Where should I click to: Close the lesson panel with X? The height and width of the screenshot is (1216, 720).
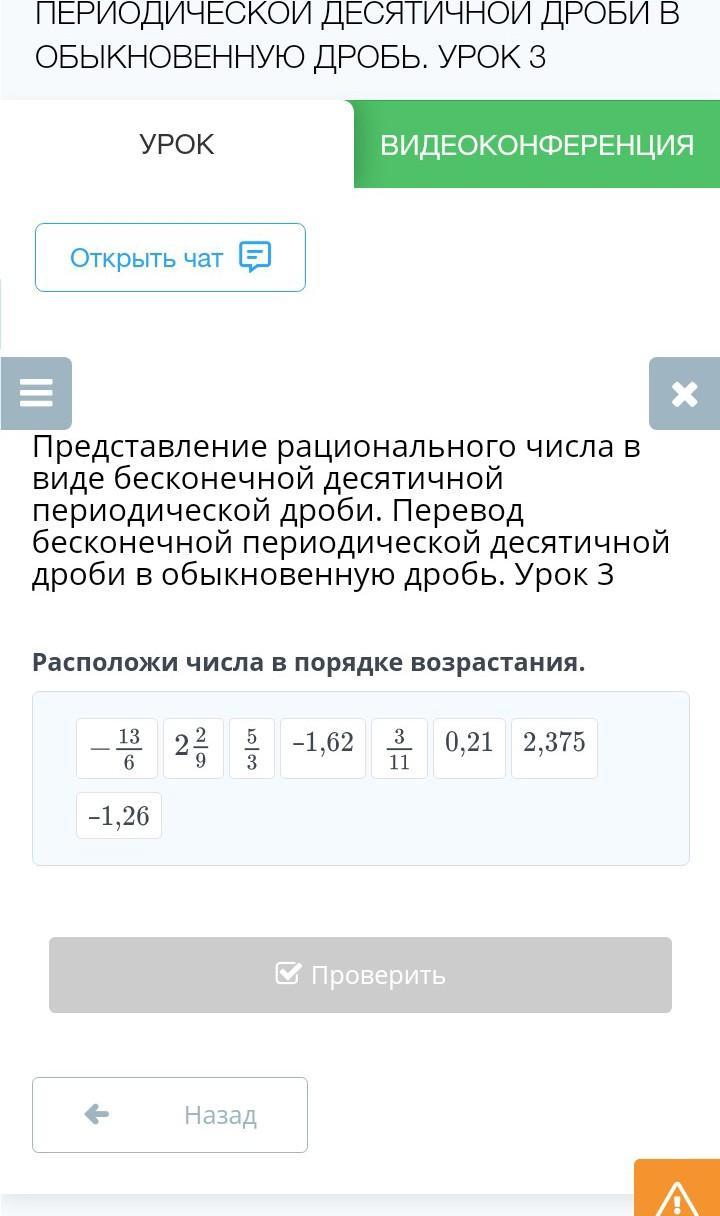[x=684, y=393]
